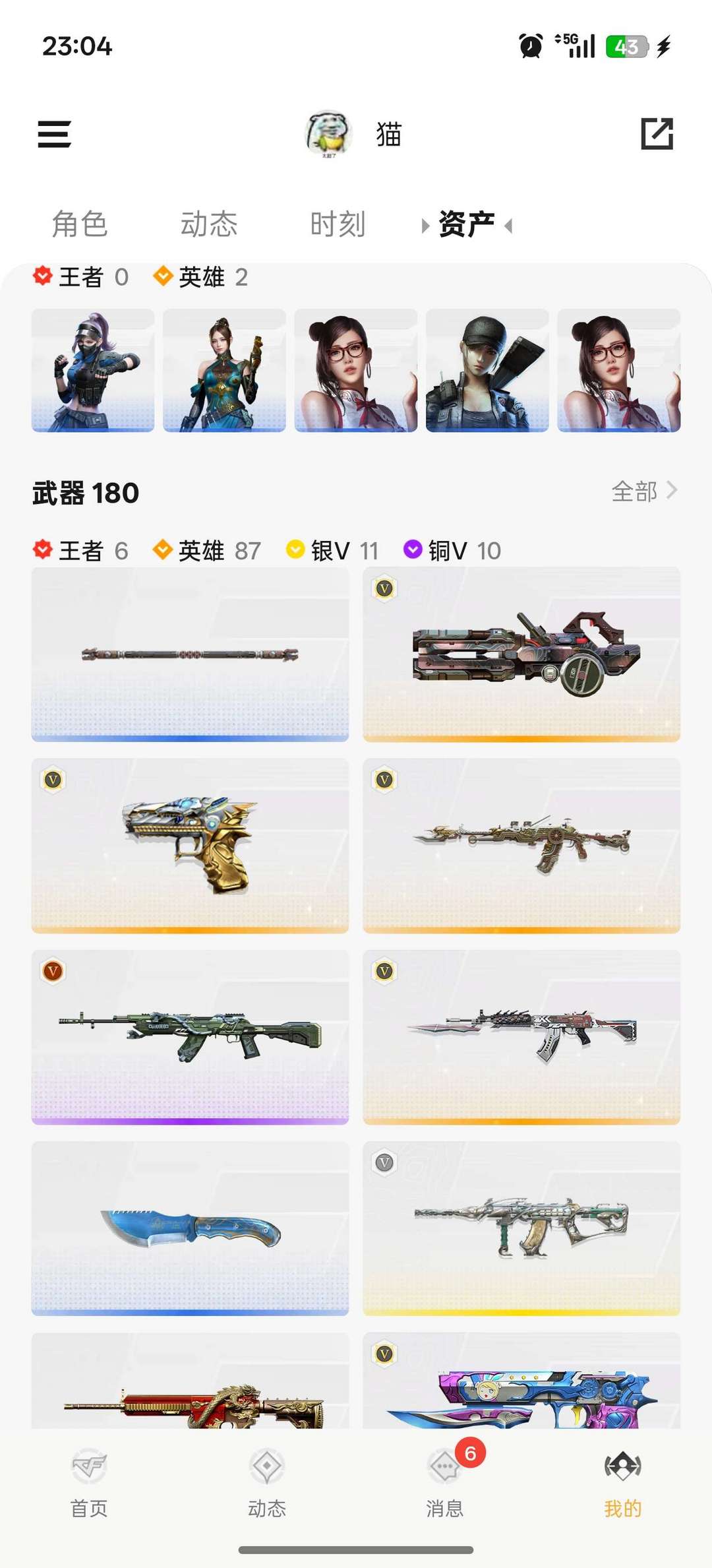This screenshot has height=1568, width=712.
Task: Open the red and white AK rifle card
Action: coord(521,1036)
